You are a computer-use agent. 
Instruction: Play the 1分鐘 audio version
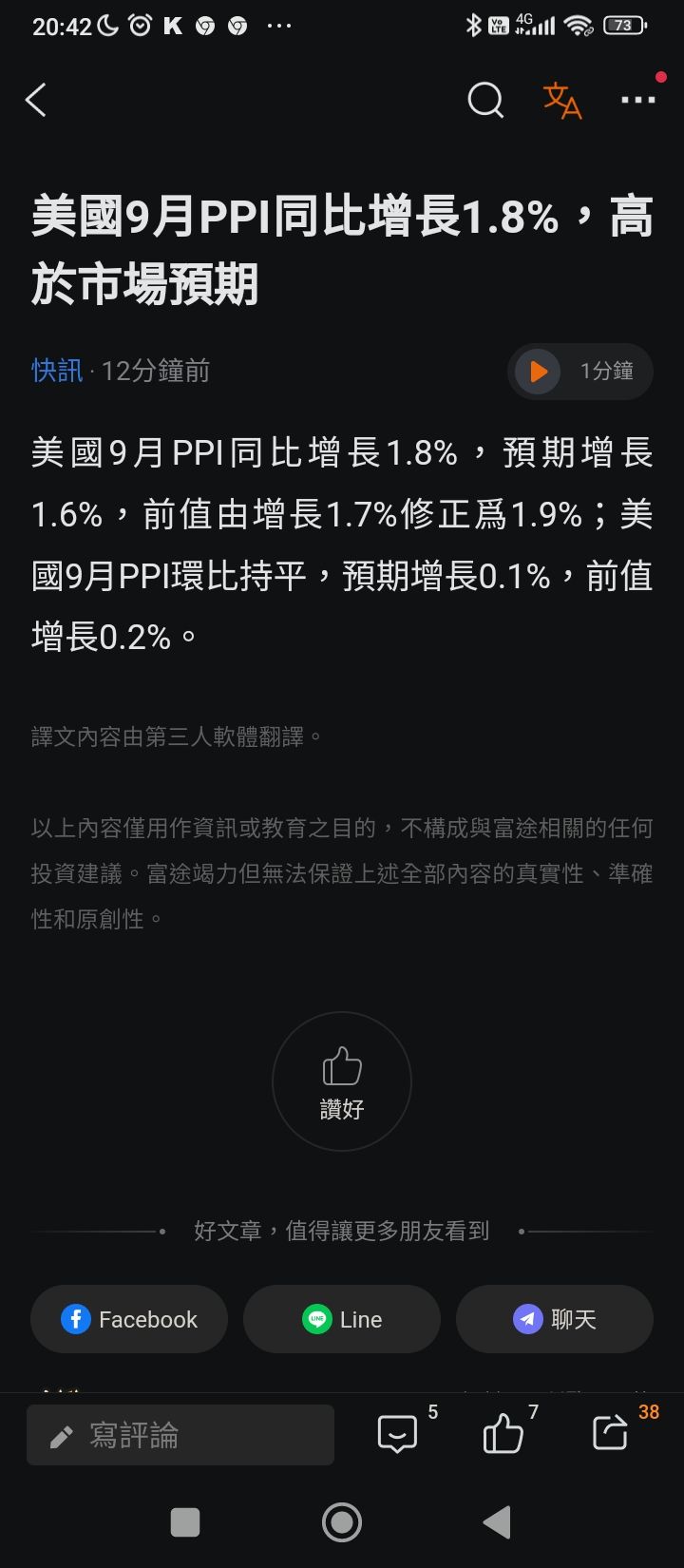point(539,371)
